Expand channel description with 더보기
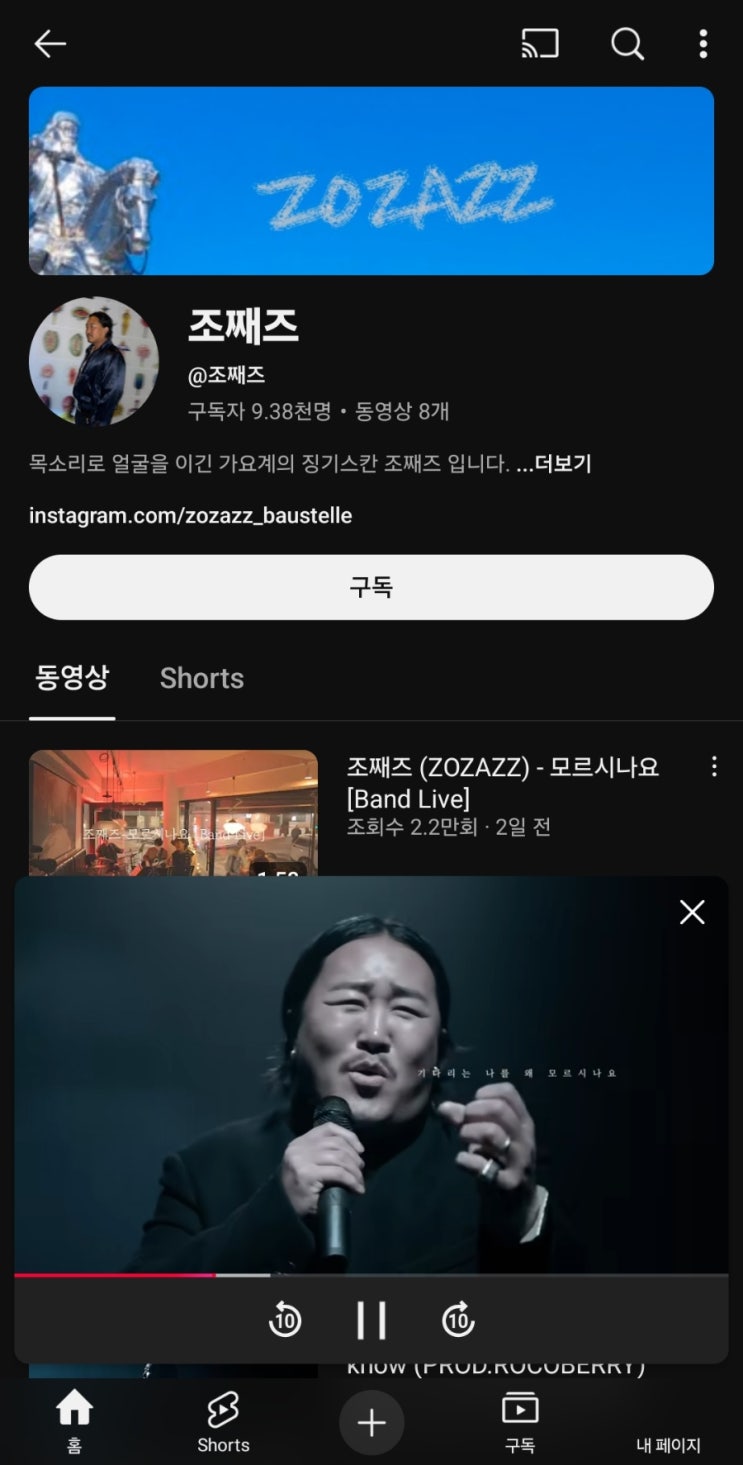 click(554, 464)
